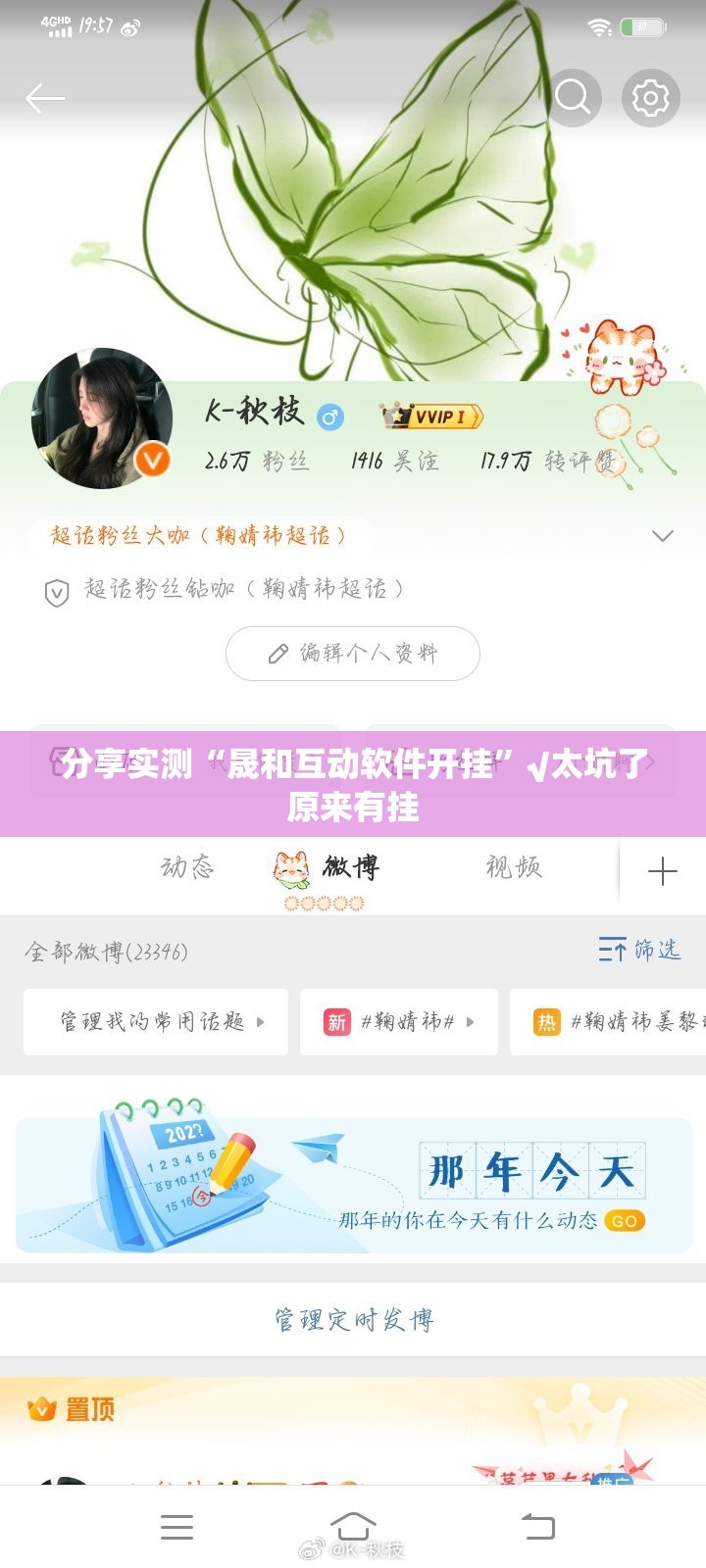
Task: Expand the badge list with the chevron
Action: pyautogui.click(x=663, y=536)
